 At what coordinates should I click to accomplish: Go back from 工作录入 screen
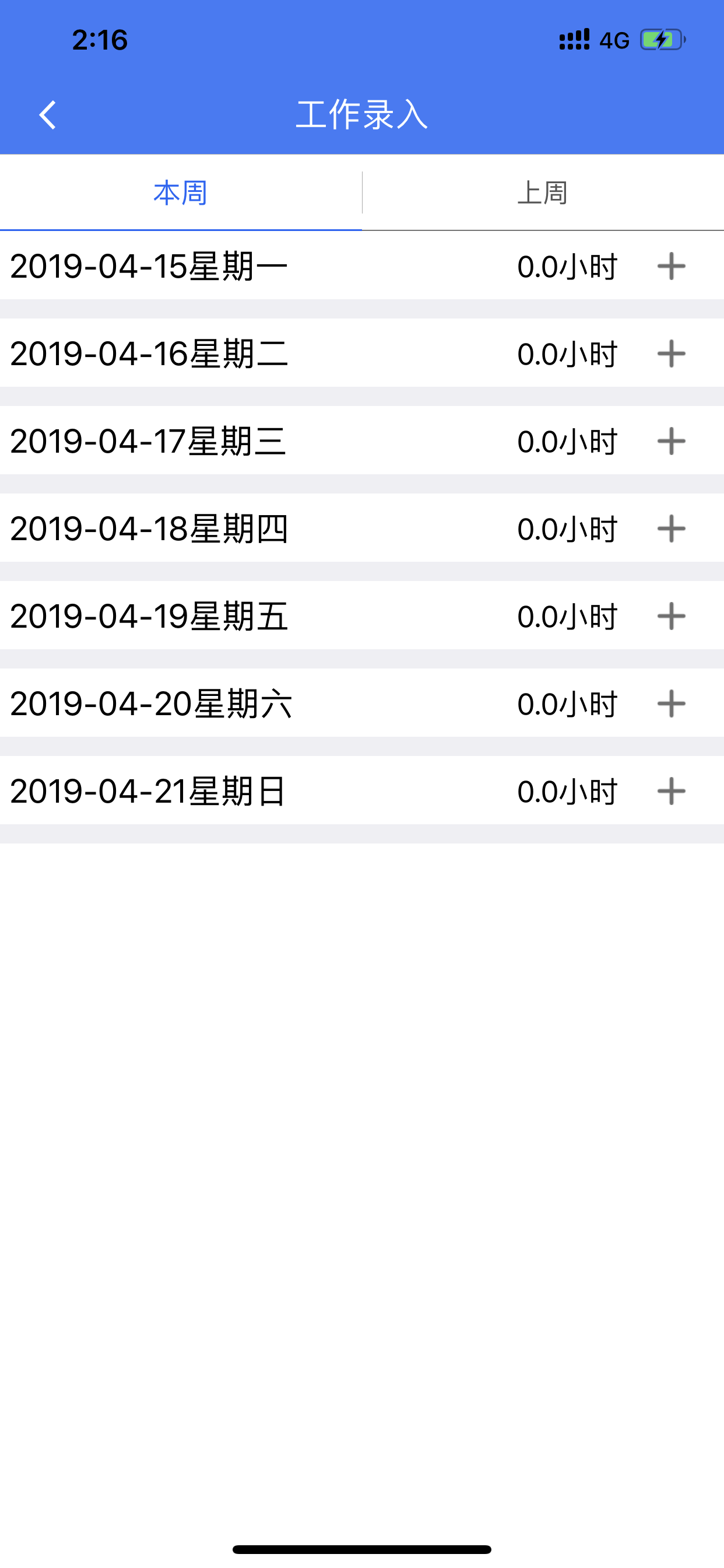(x=47, y=115)
